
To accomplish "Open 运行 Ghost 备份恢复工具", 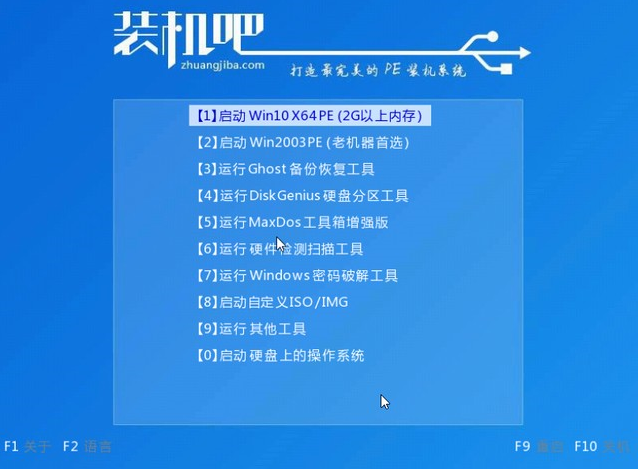I will point(285,169).
